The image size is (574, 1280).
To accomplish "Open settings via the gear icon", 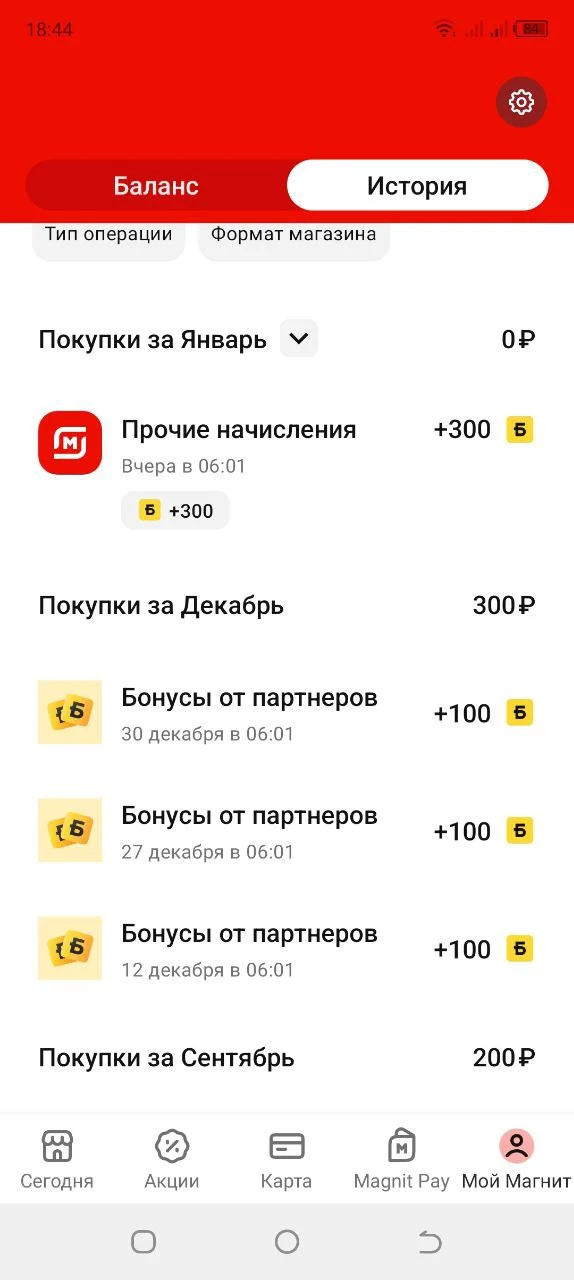I will click(521, 102).
